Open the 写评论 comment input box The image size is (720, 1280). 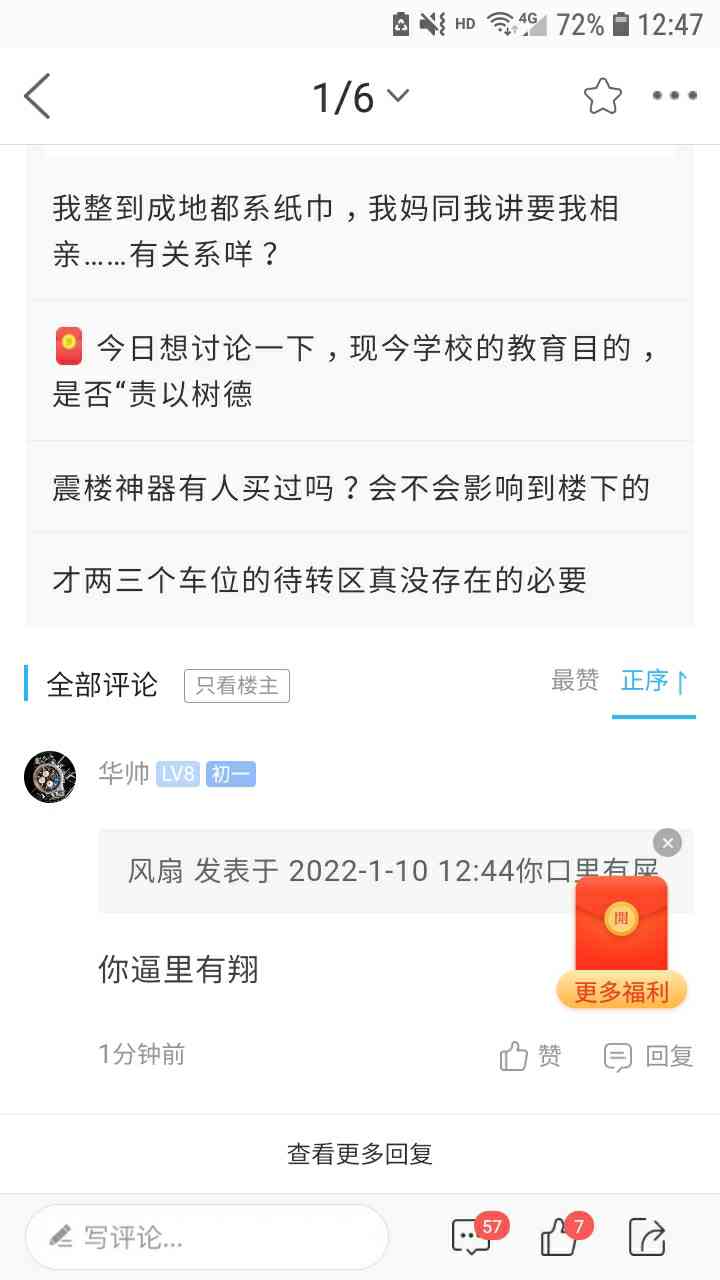[207, 1237]
